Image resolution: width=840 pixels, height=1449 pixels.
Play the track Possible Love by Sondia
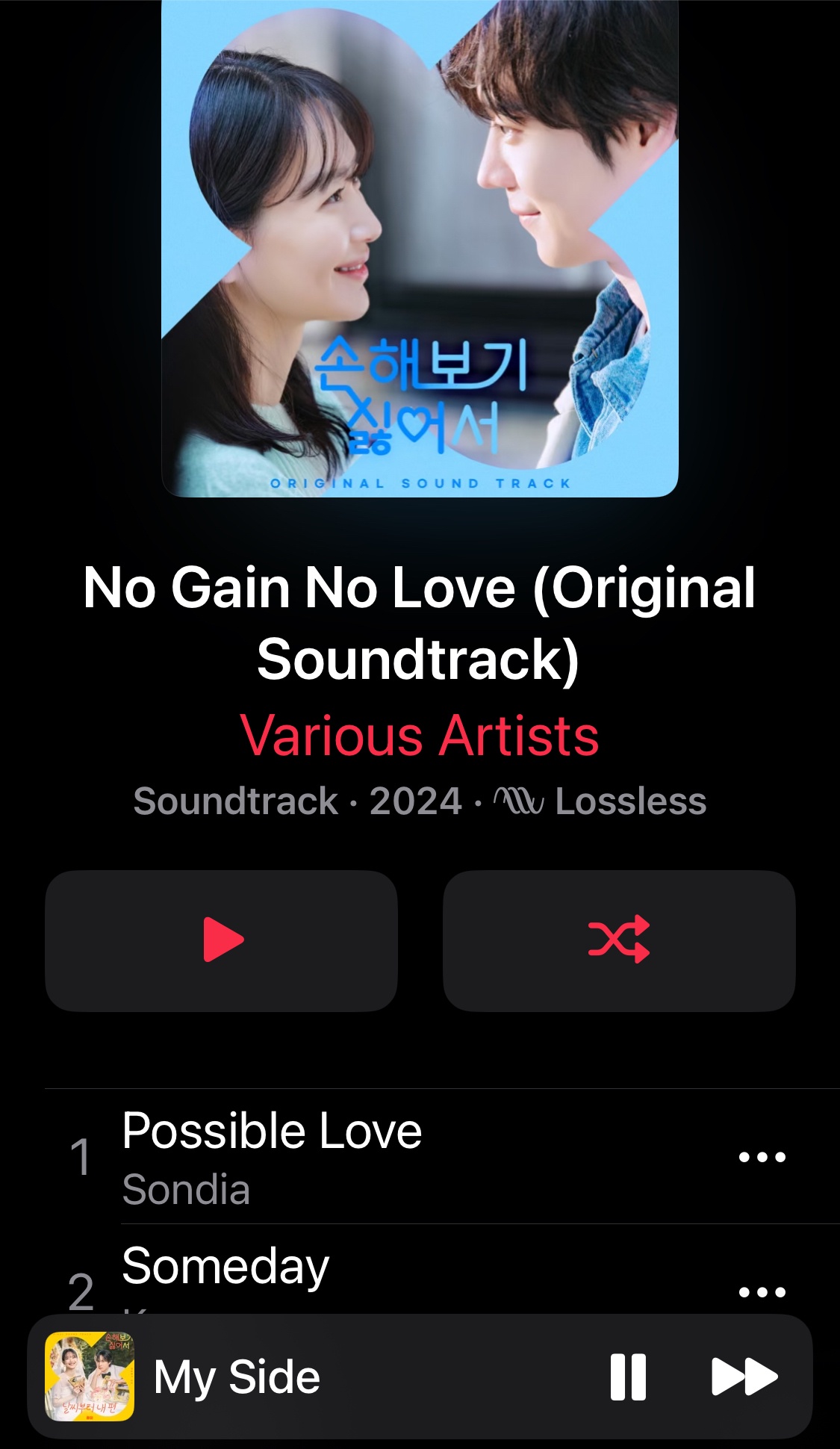click(272, 1155)
